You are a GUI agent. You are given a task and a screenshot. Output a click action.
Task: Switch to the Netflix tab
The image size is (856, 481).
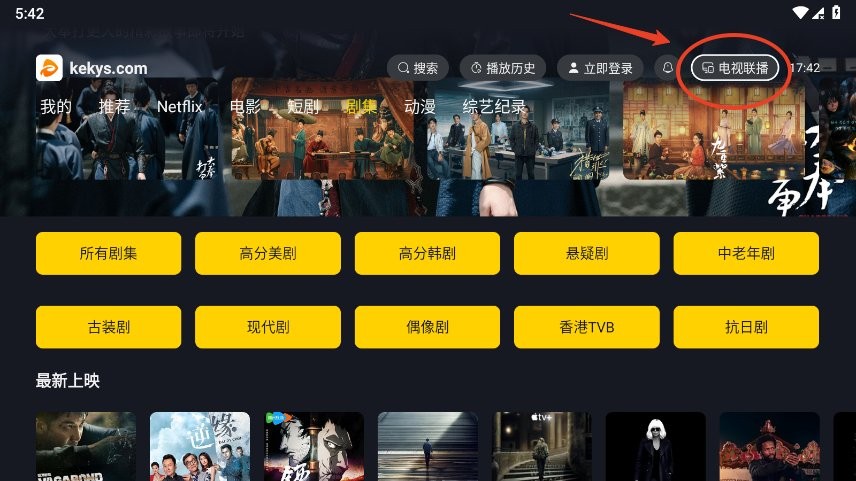coord(180,106)
